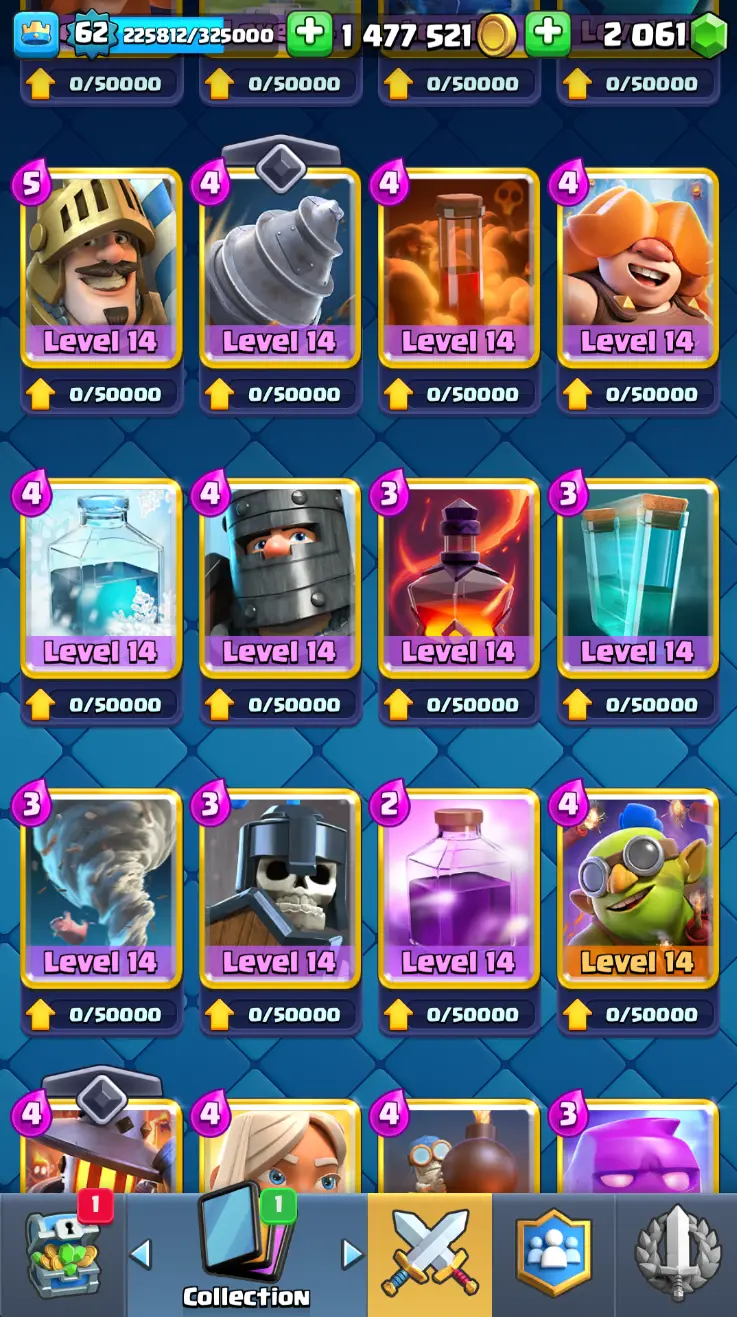Tap the green plus button to buy gems
The height and width of the screenshot is (1317, 737).
tap(547, 34)
